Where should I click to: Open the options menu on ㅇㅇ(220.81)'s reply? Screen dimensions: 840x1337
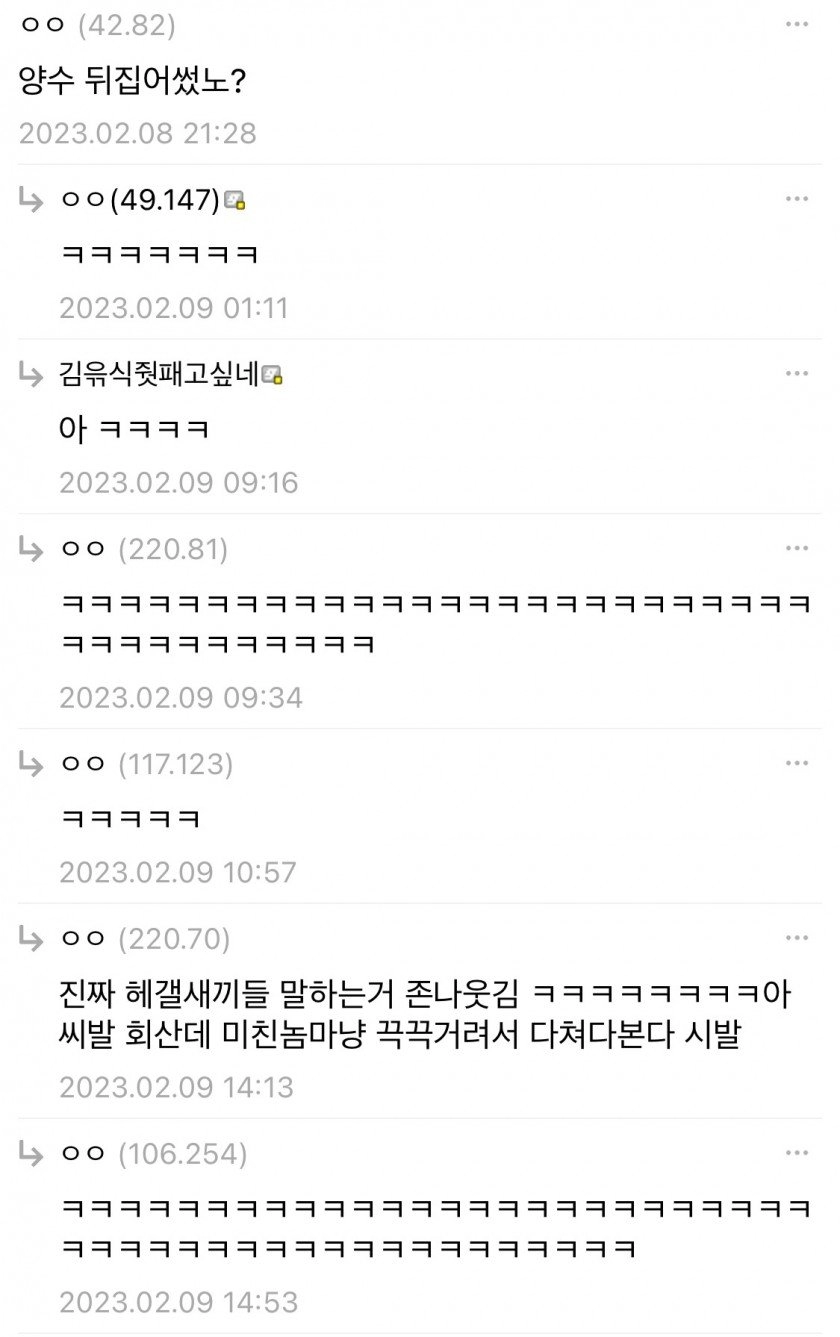point(798,547)
